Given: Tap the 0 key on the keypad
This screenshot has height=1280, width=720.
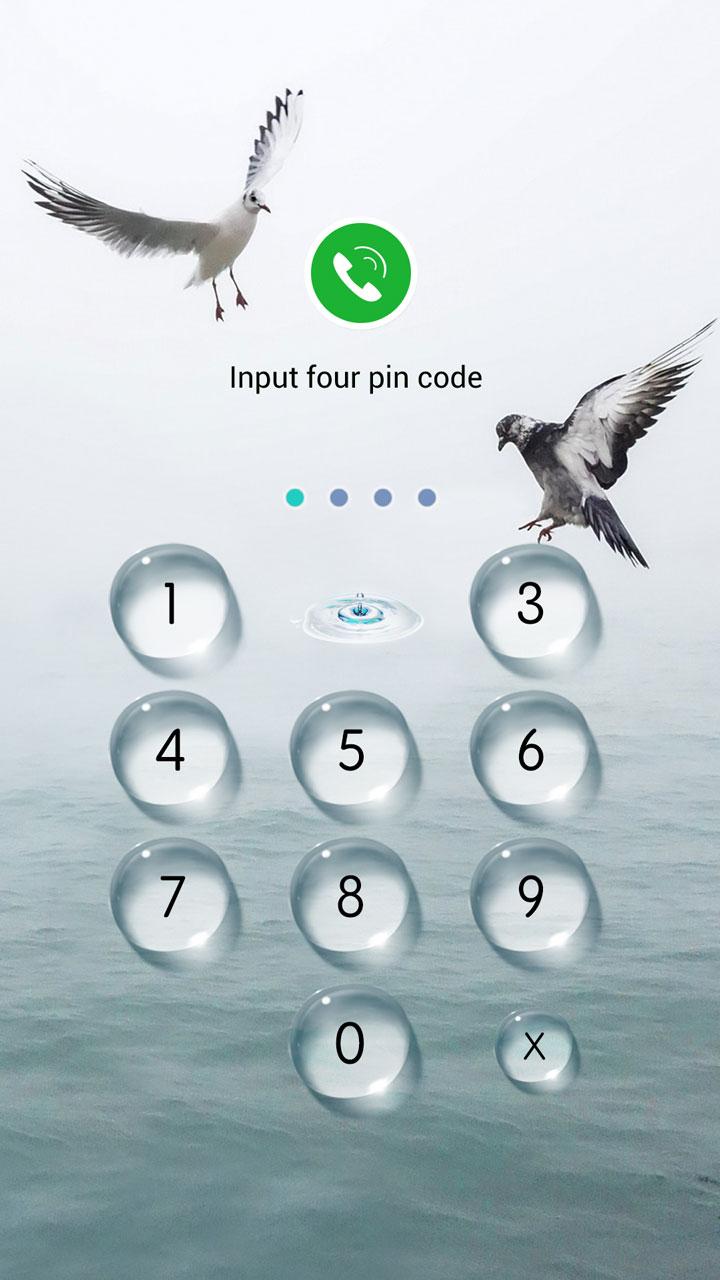Looking at the screenshot, I should click(351, 1044).
